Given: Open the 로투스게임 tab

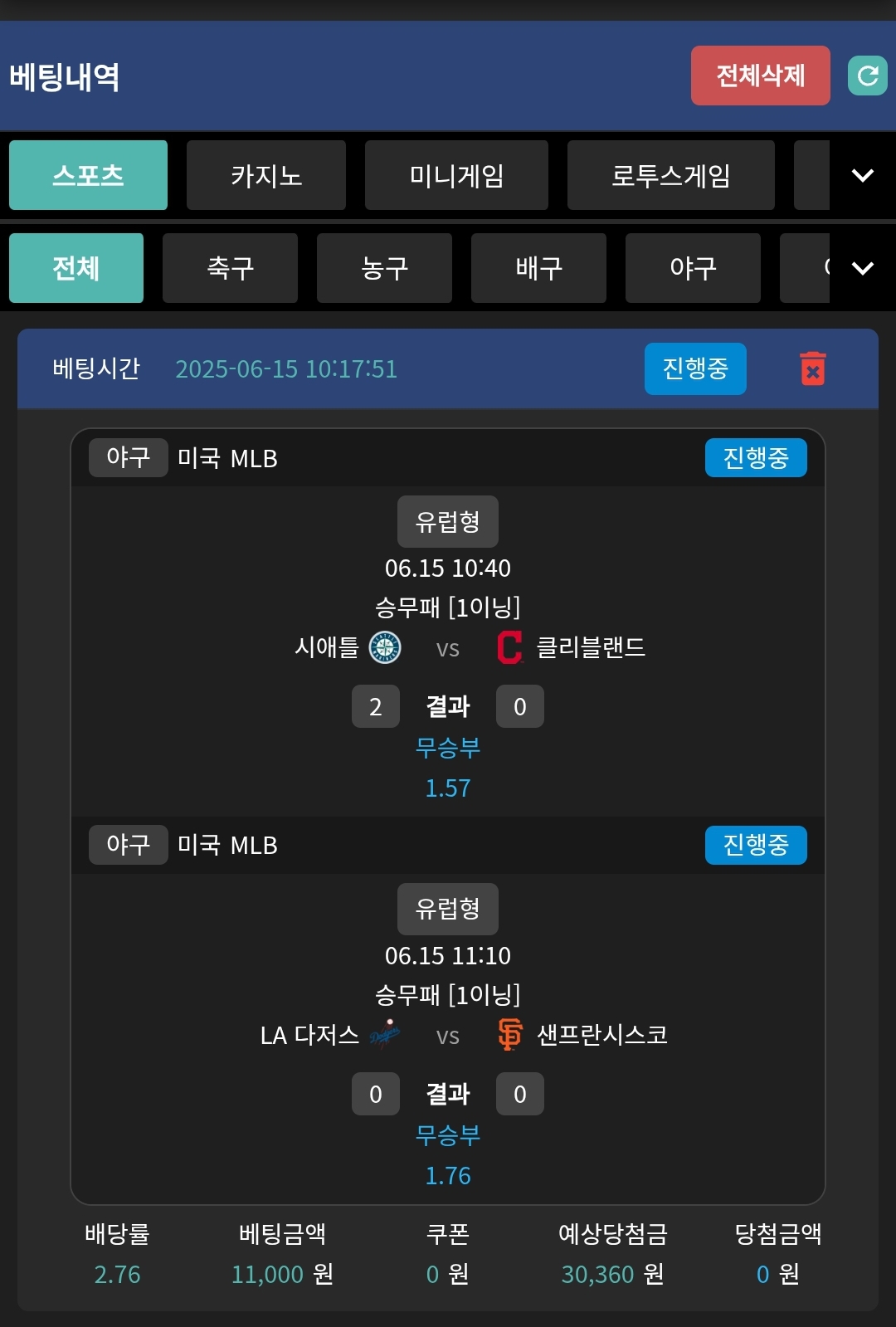Looking at the screenshot, I should [x=670, y=175].
